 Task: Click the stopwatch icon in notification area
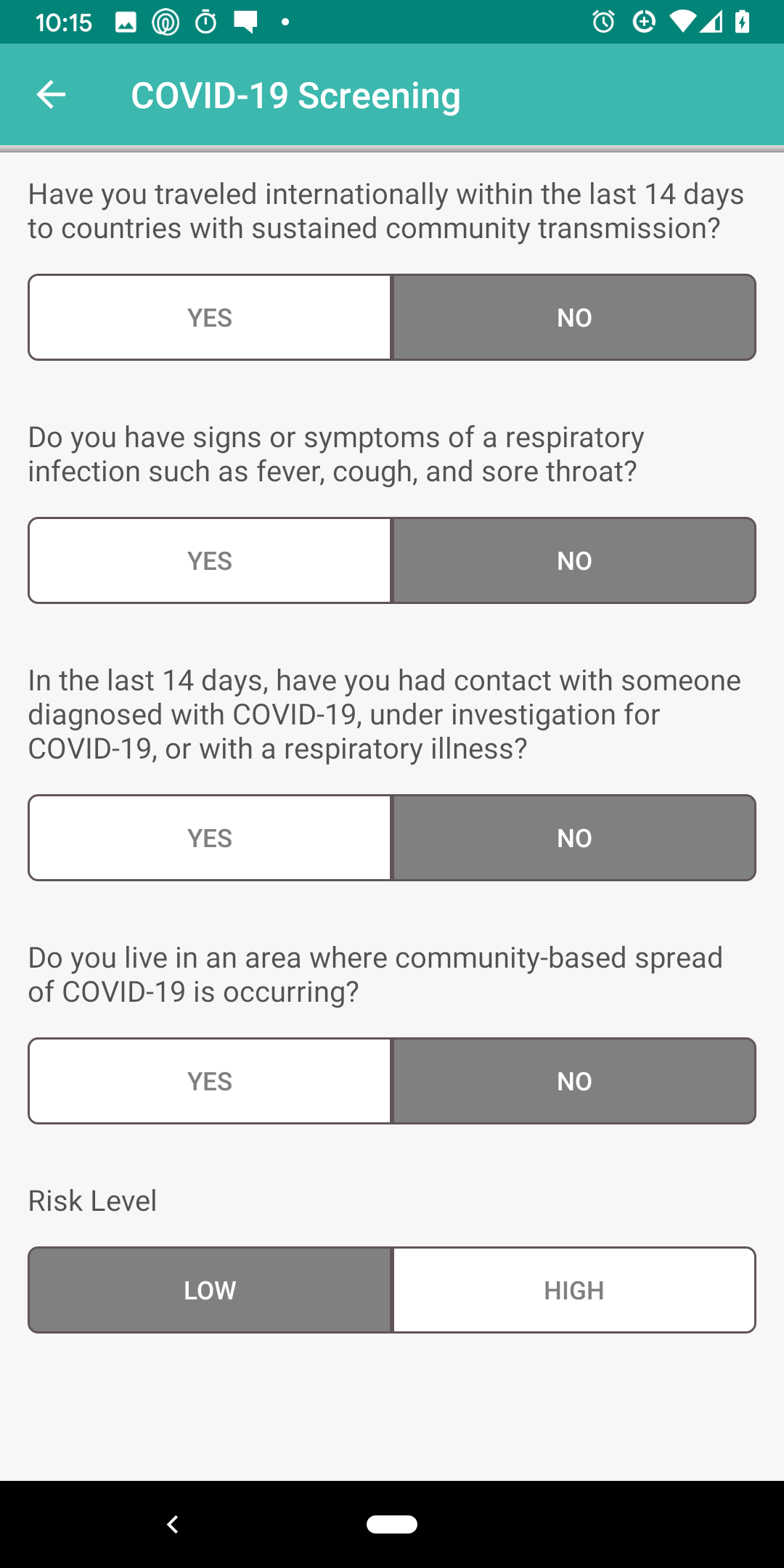204,22
